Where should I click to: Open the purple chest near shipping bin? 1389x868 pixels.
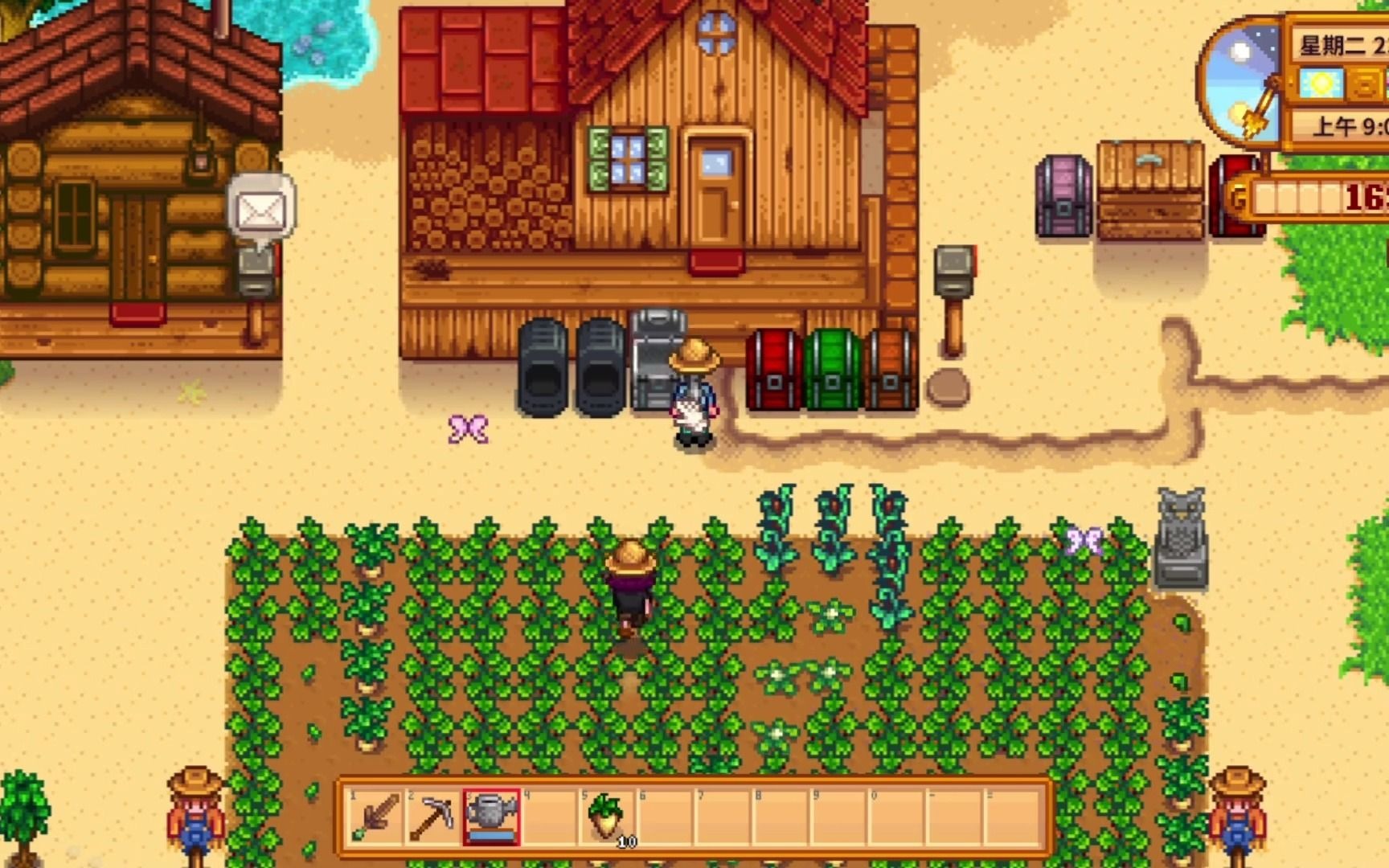coord(1064,197)
